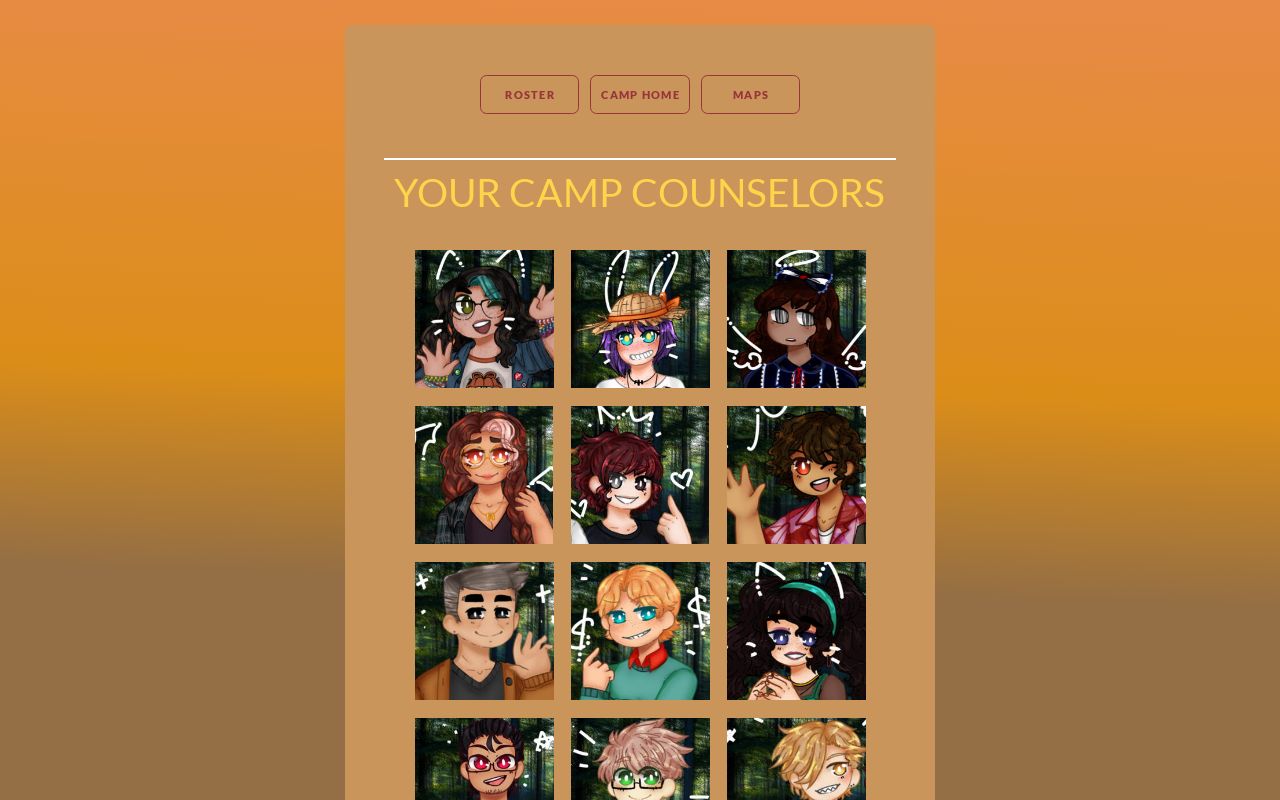Open counselor with long red hair and sunglasses
1280x800 pixels.
click(484, 475)
